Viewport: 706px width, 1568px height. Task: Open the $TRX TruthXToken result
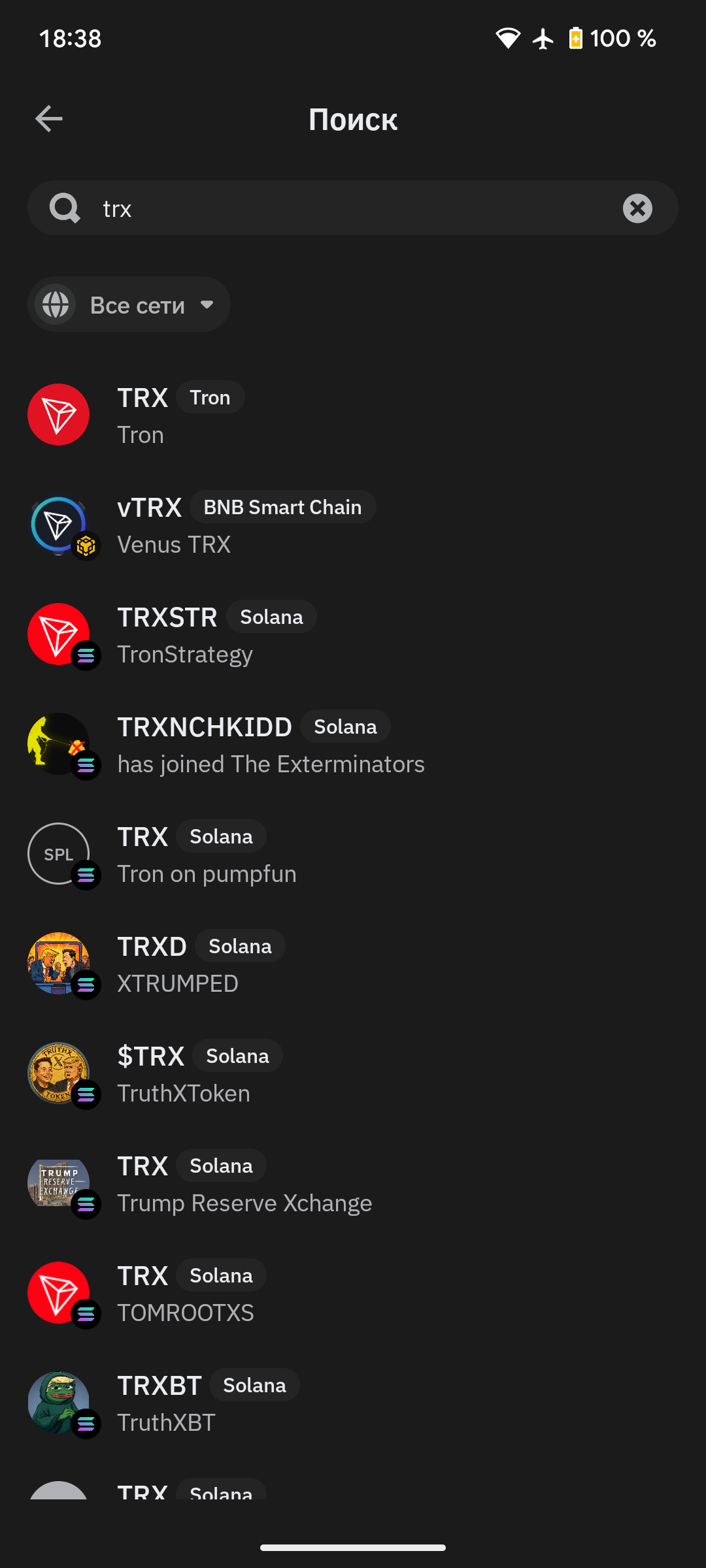pos(353,1073)
